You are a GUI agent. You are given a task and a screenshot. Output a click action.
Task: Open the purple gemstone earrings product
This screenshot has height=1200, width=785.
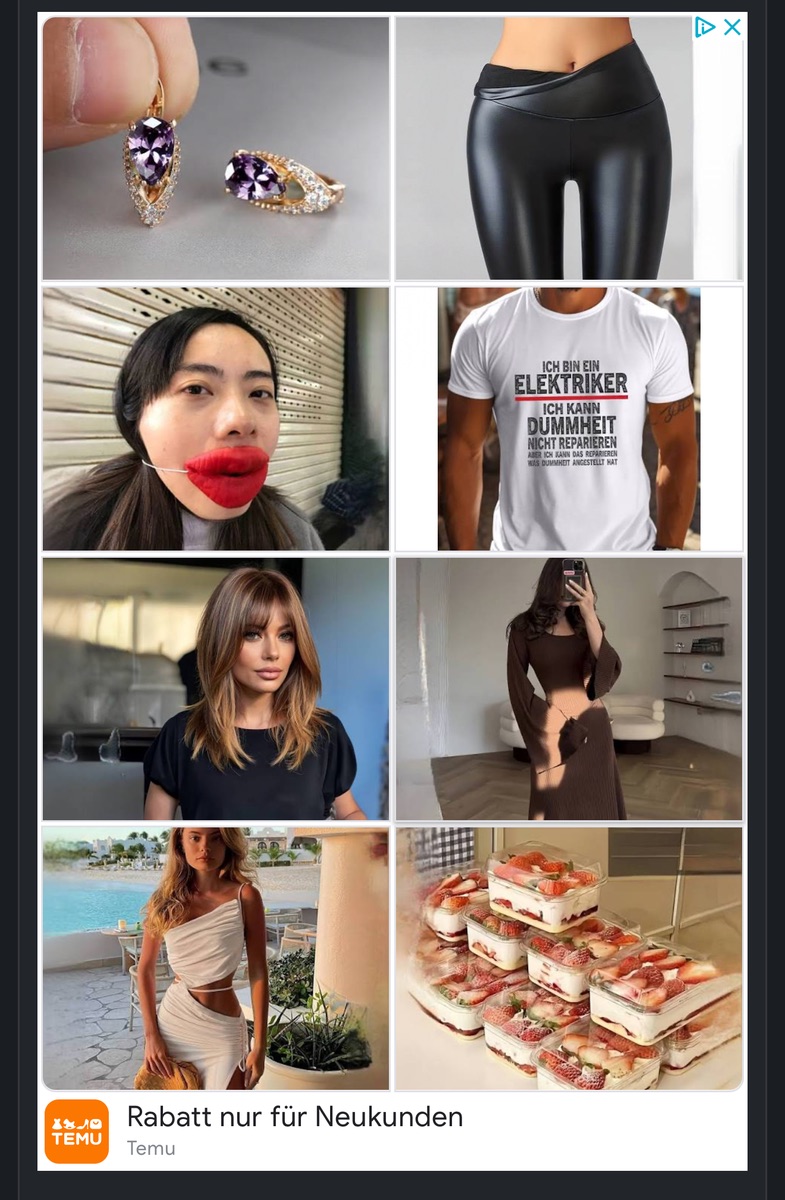click(x=215, y=148)
